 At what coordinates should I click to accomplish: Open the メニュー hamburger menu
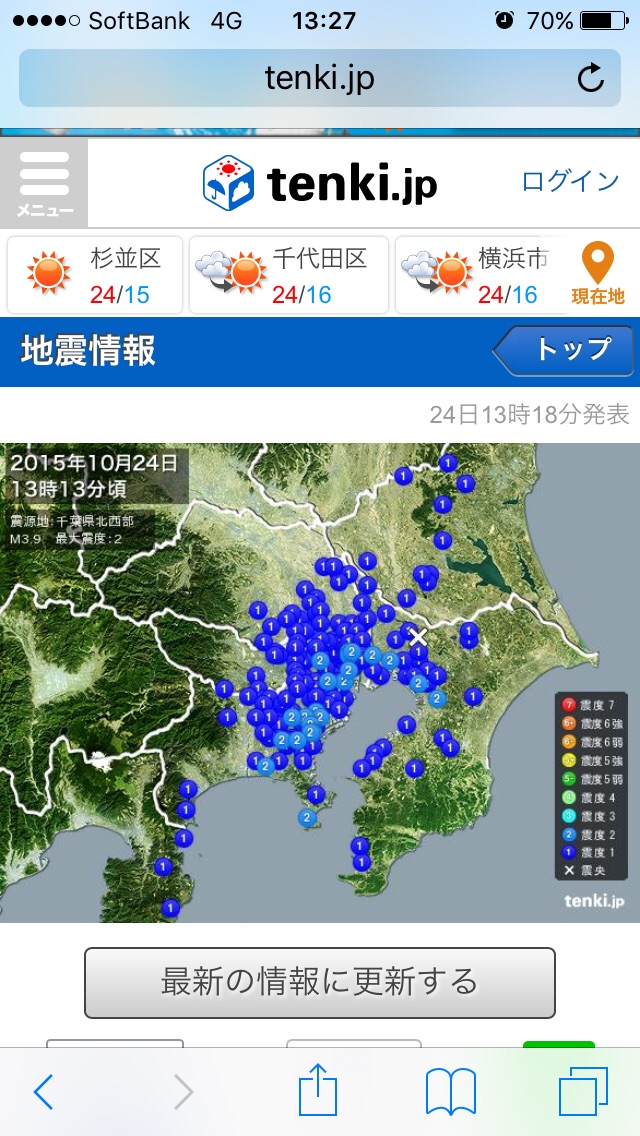coord(44,182)
